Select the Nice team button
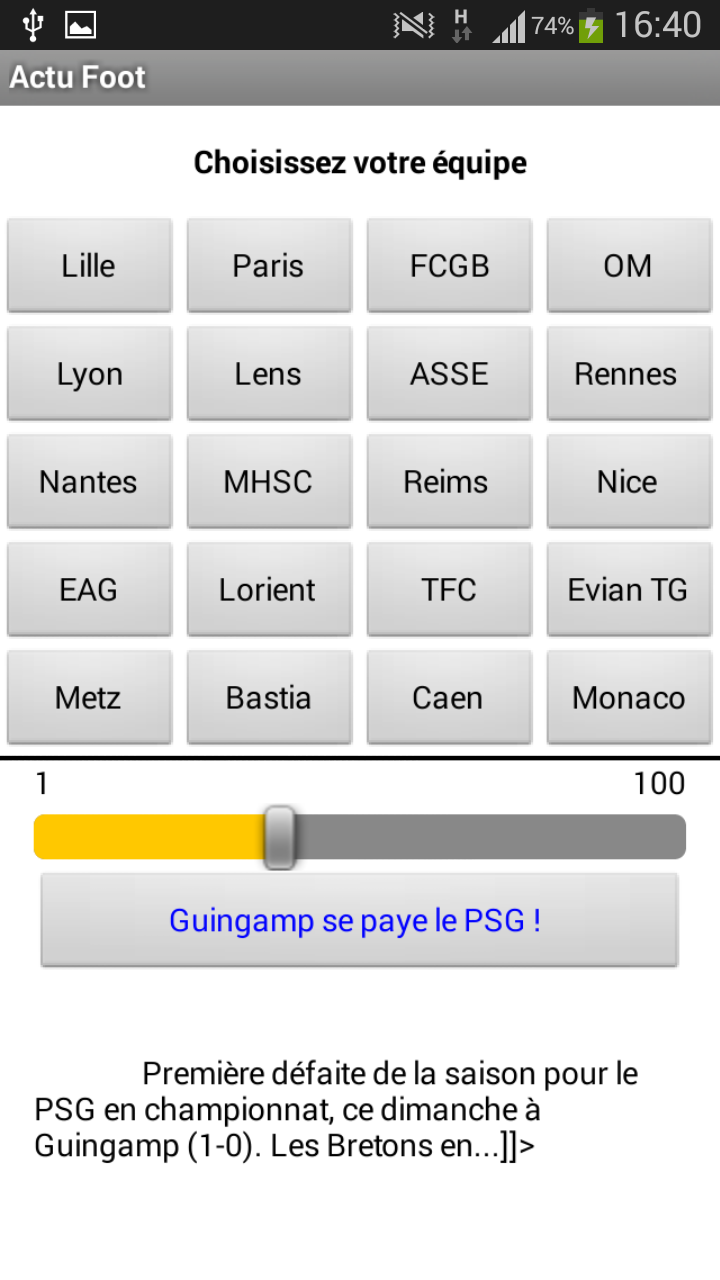 pos(629,482)
